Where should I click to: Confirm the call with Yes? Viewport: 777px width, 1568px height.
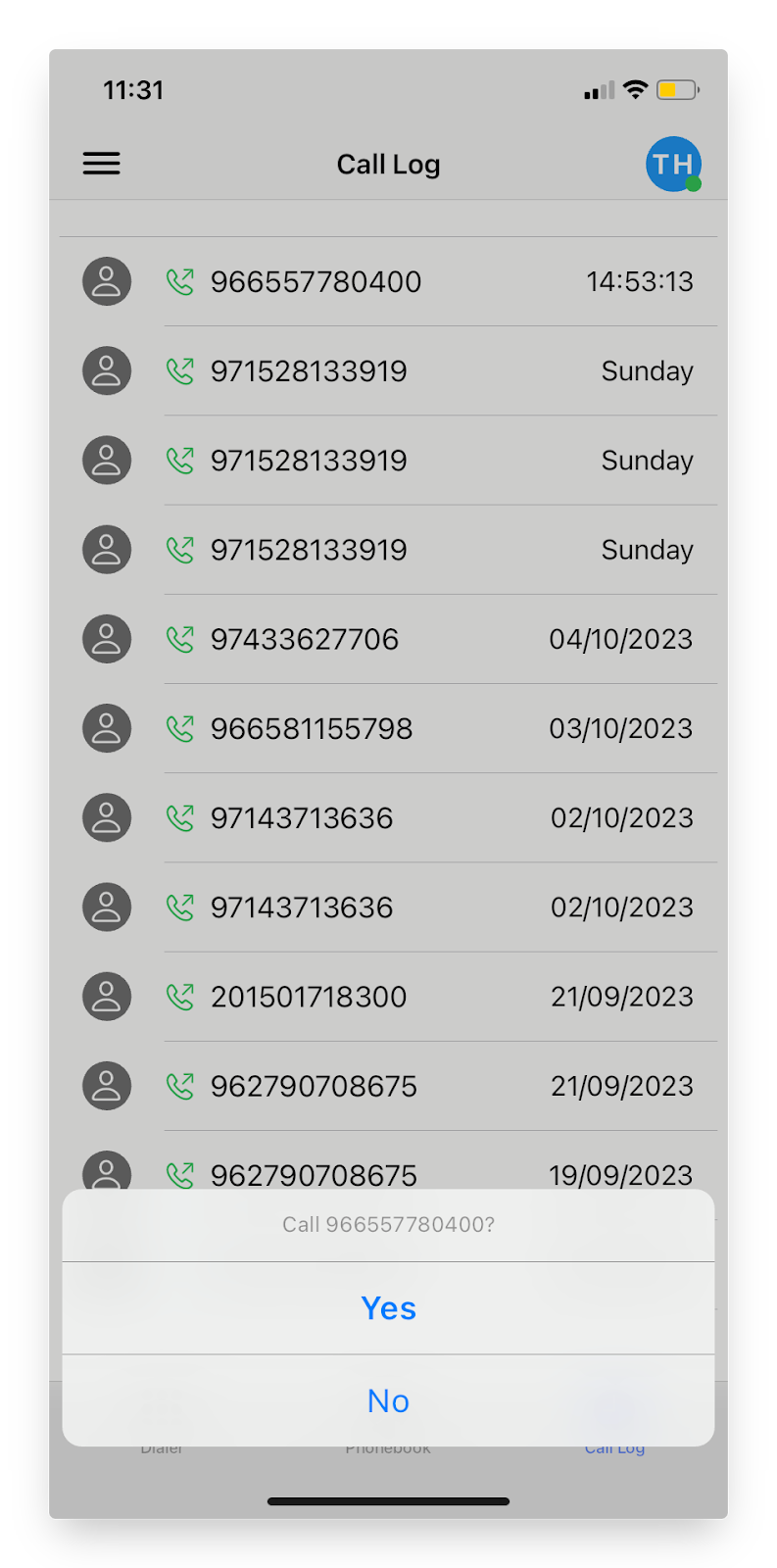[388, 1308]
